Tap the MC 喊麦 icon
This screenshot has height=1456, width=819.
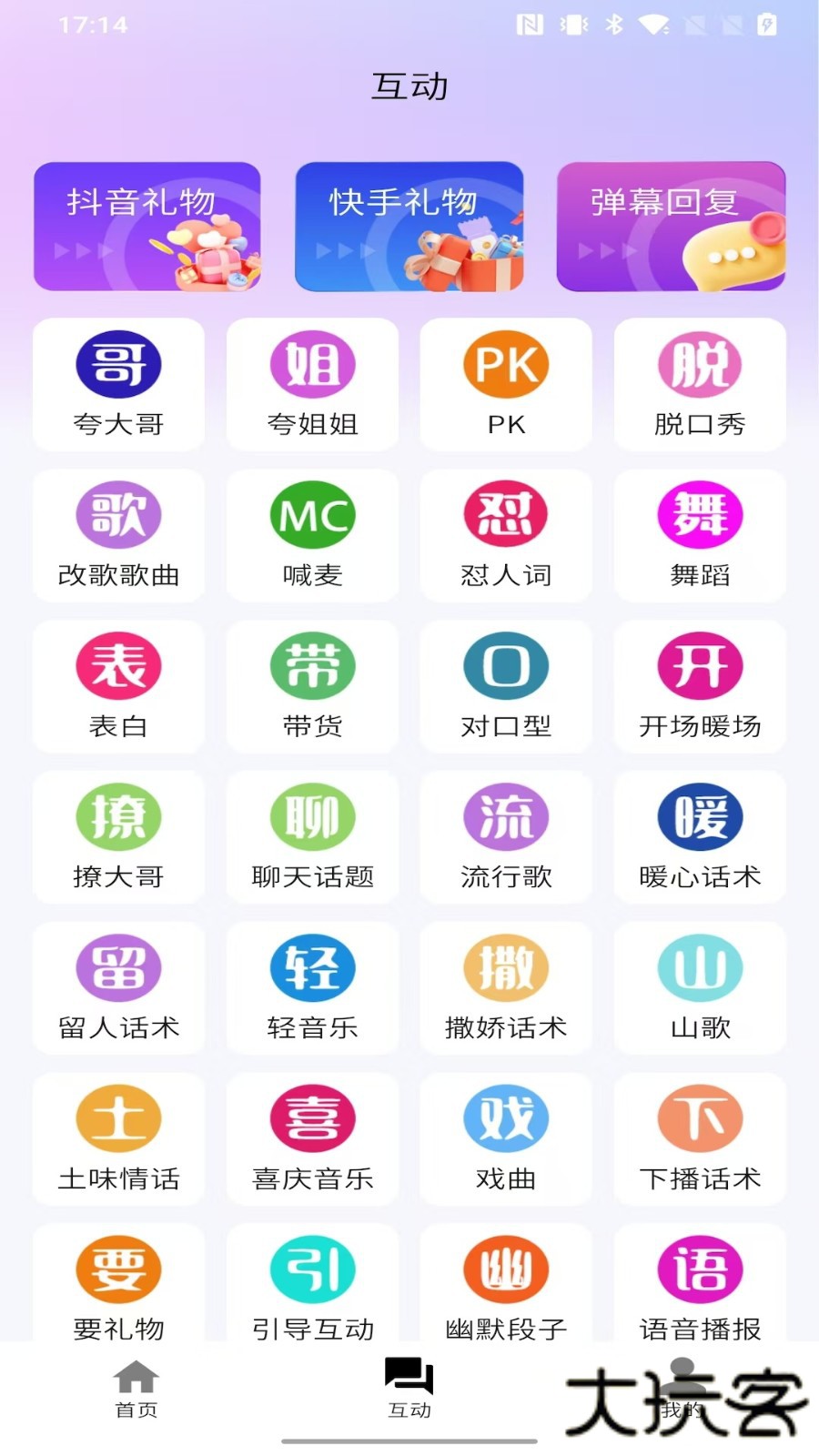pyautogui.click(x=312, y=534)
